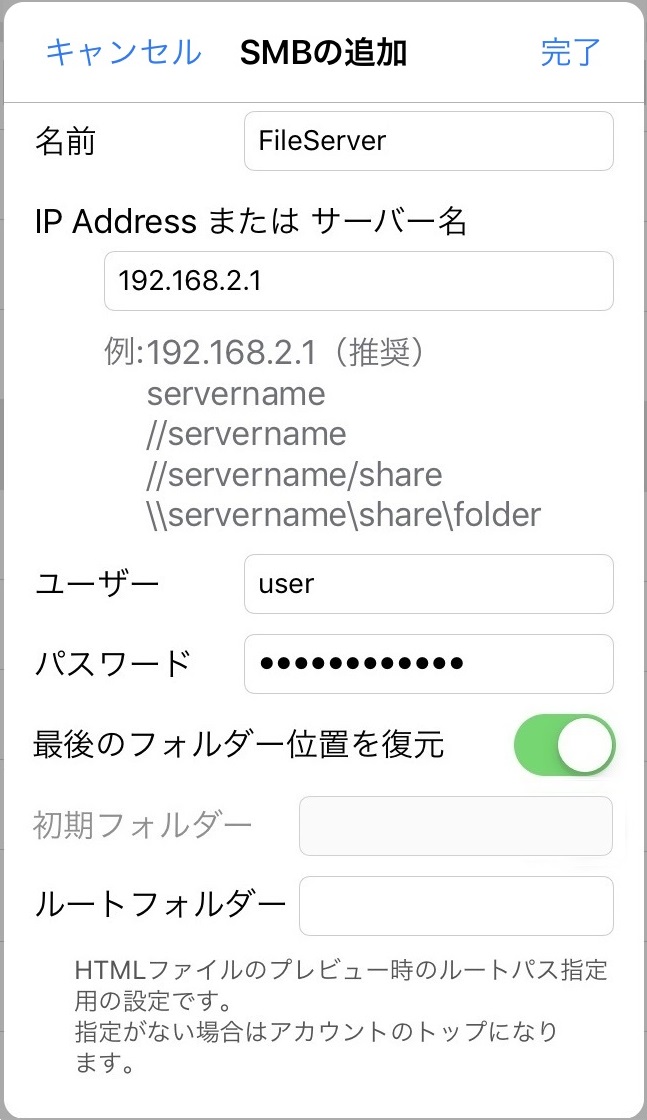Tap キャンセル to cancel adding SMB

coord(123,52)
